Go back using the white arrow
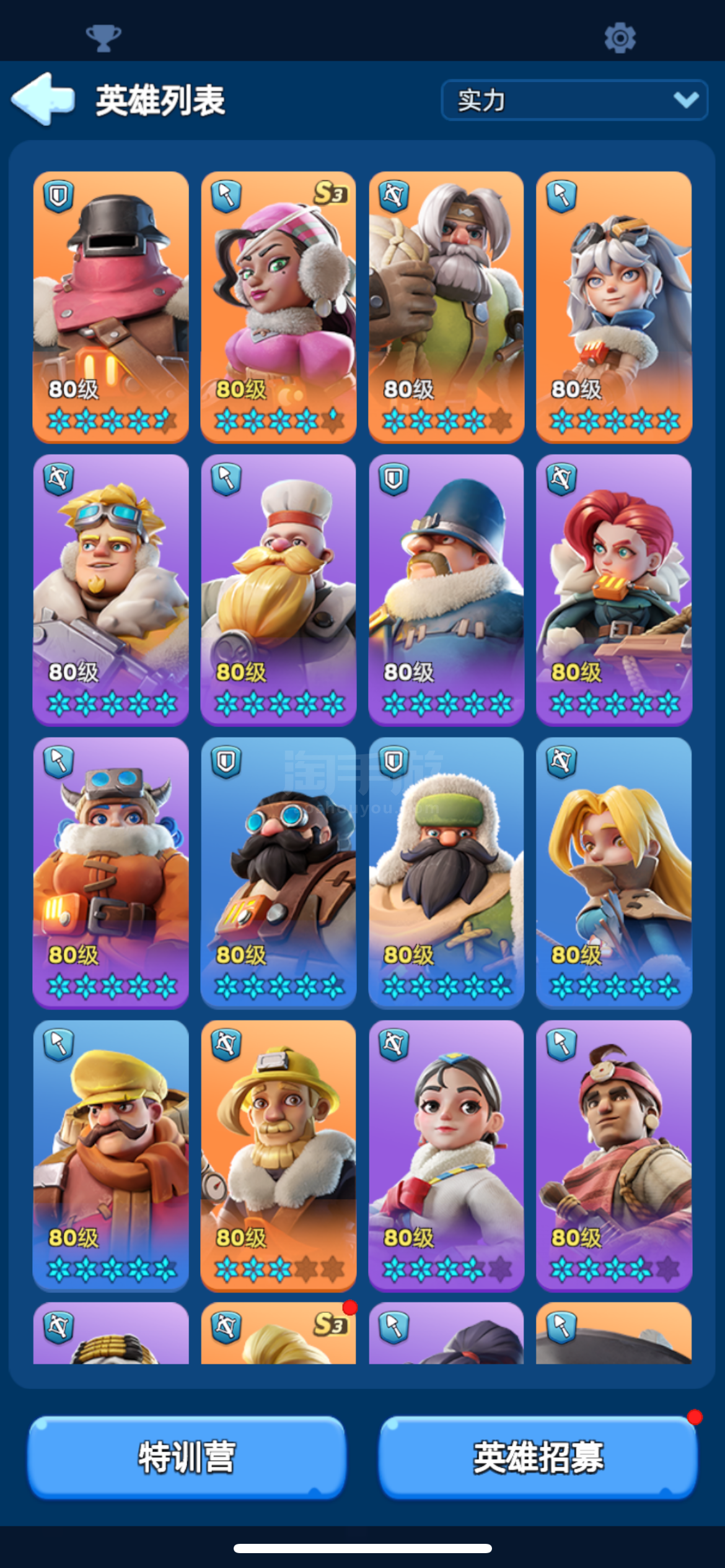 (43, 99)
